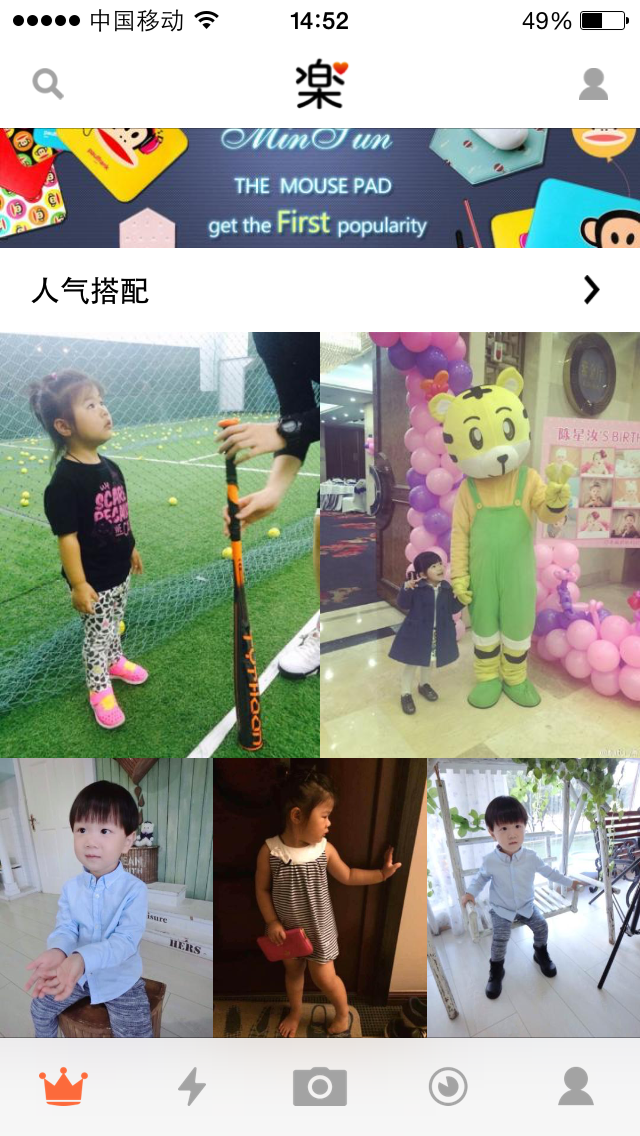View the photo of boy sitting on stool
The height and width of the screenshot is (1136, 640).
tap(106, 897)
